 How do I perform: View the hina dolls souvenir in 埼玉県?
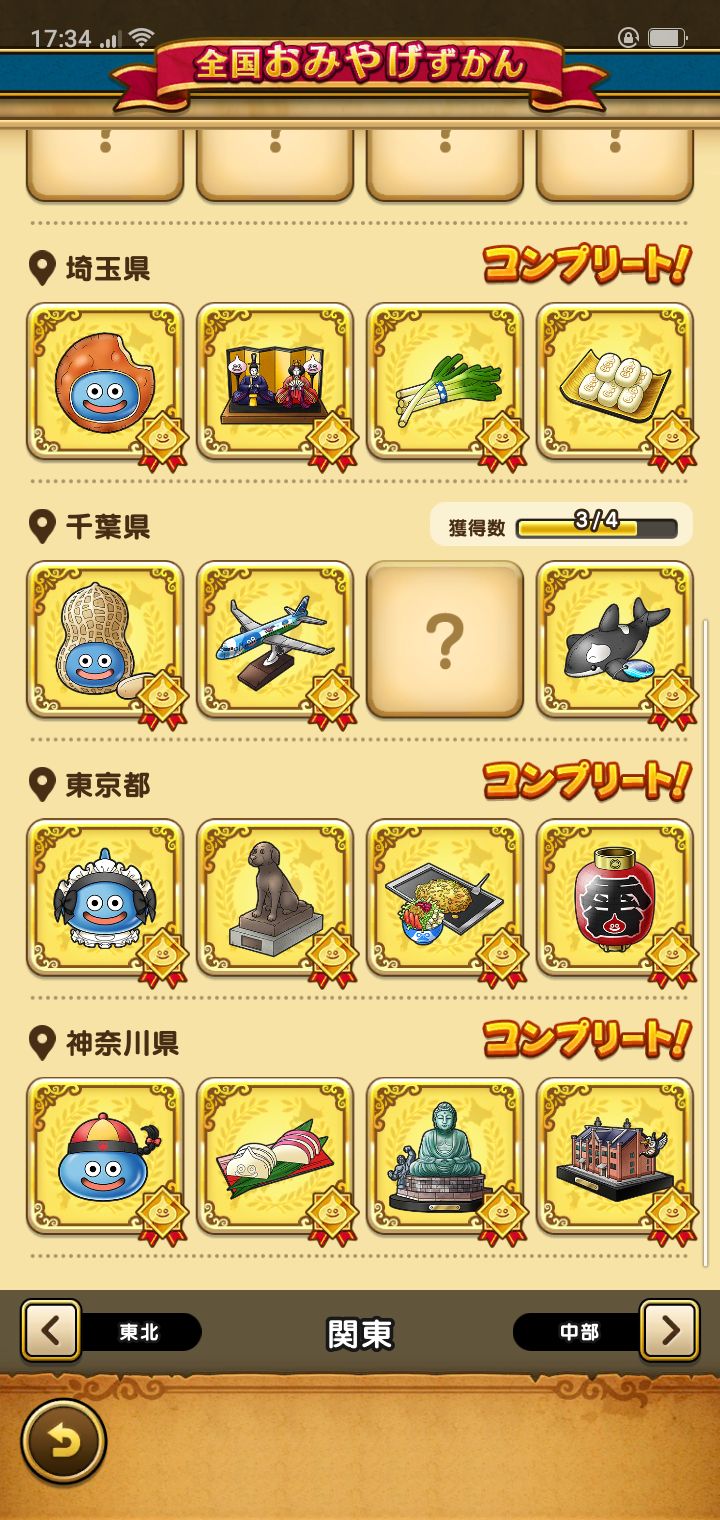[275, 382]
